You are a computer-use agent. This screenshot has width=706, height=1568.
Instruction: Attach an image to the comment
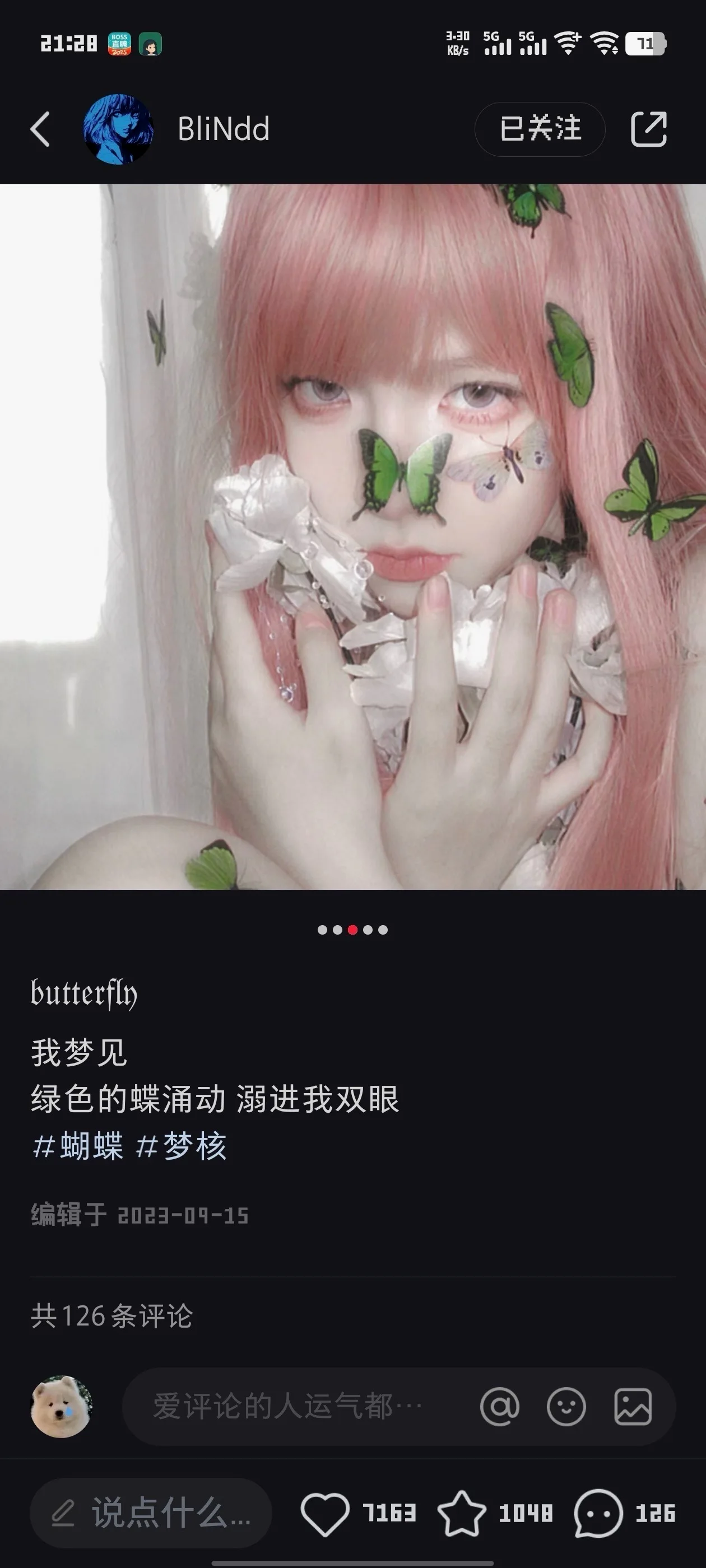click(x=633, y=1407)
